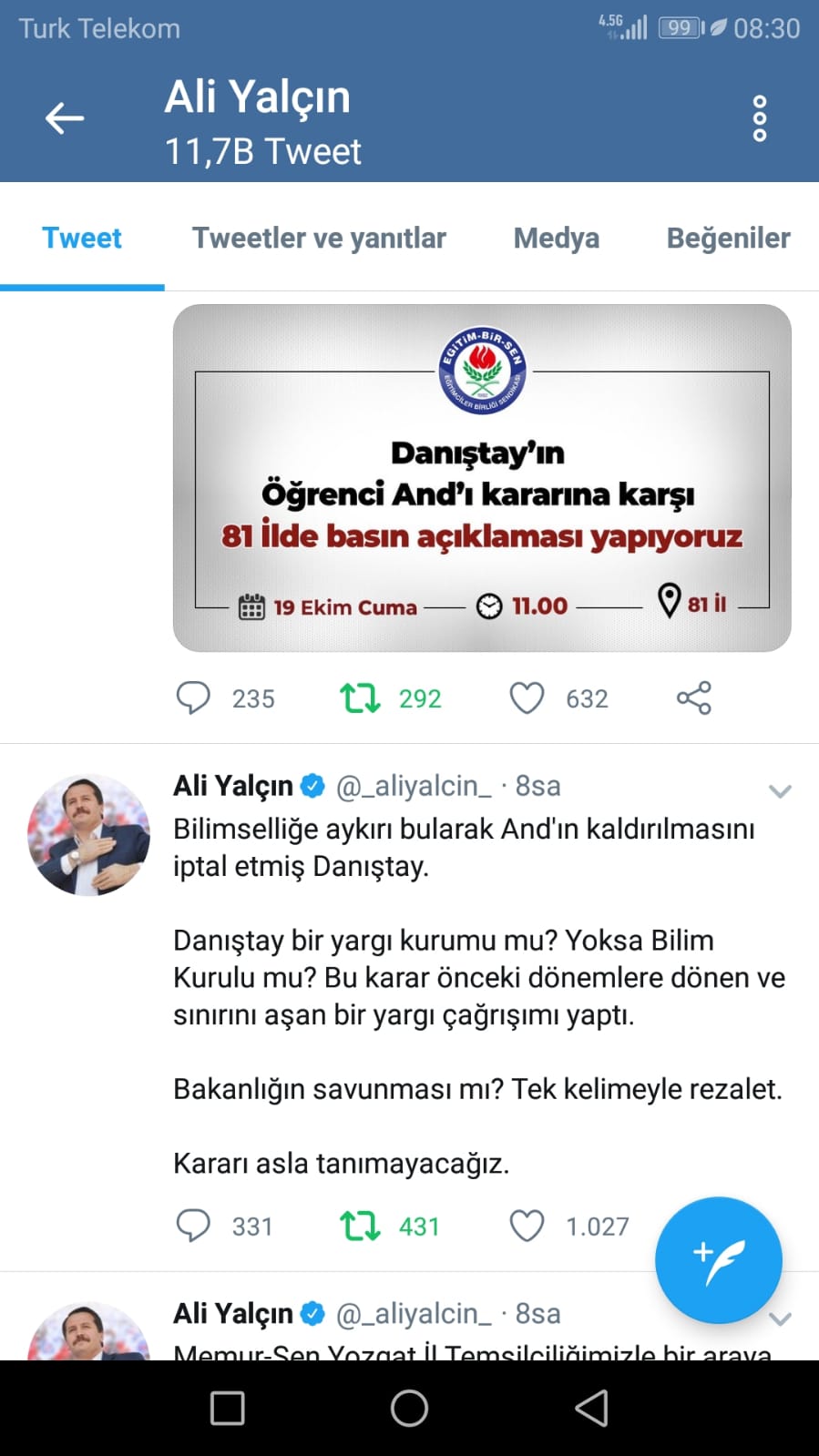Reply to the tweet with 331 comments

pyautogui.click(x=193, y=1226)
